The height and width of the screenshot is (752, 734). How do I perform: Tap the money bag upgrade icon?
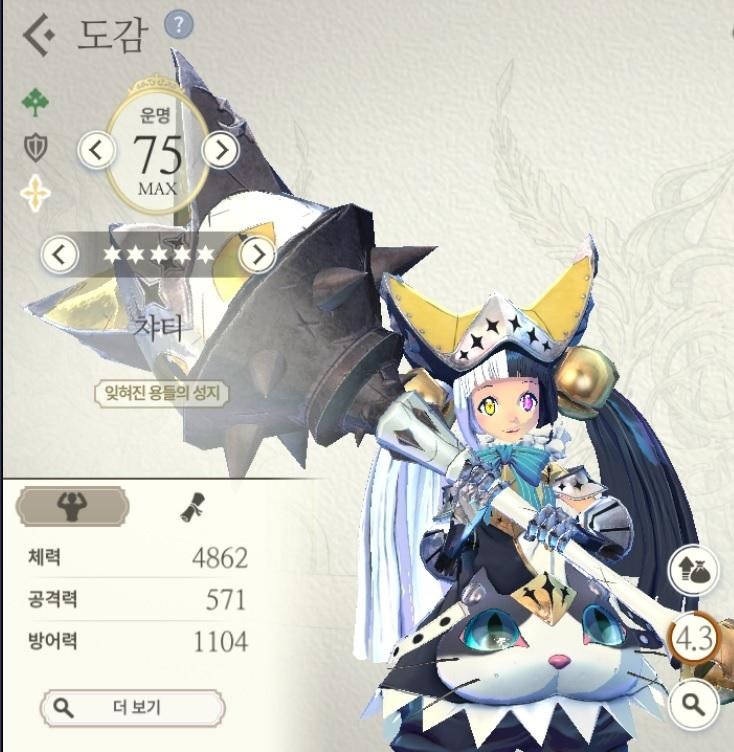click(692, 571)
